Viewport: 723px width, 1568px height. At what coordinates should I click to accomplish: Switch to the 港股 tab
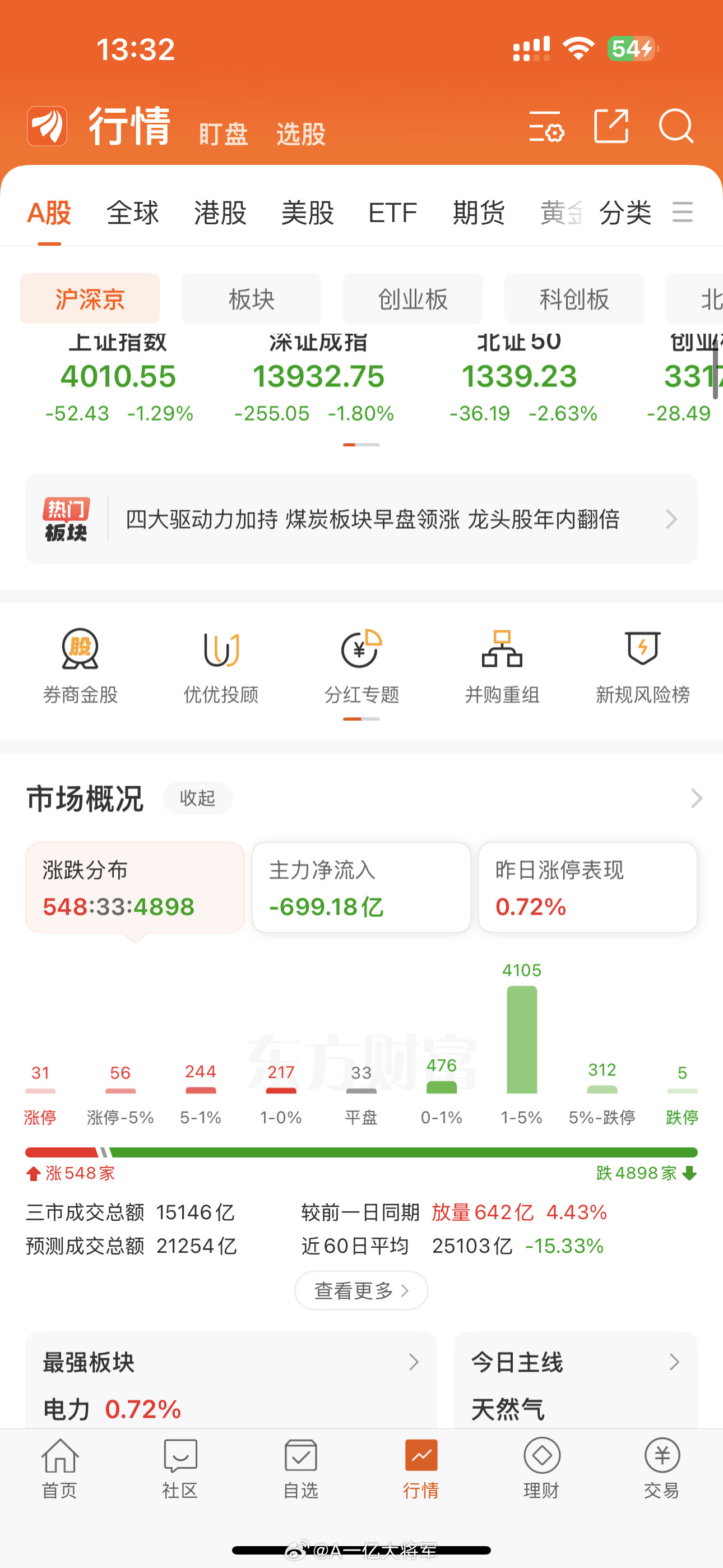[220, 213]
